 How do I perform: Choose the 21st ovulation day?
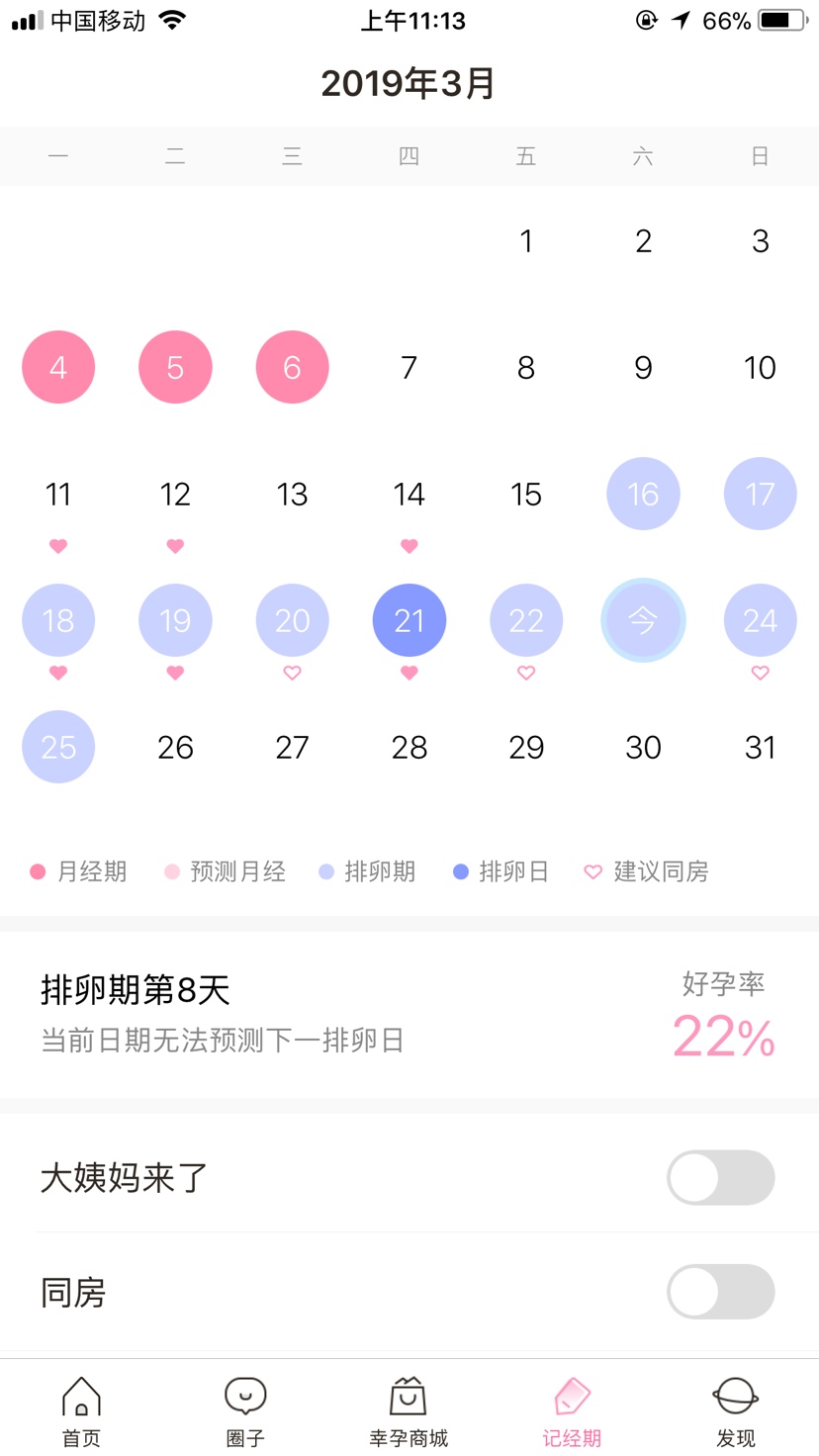click(x=409, y=620)
